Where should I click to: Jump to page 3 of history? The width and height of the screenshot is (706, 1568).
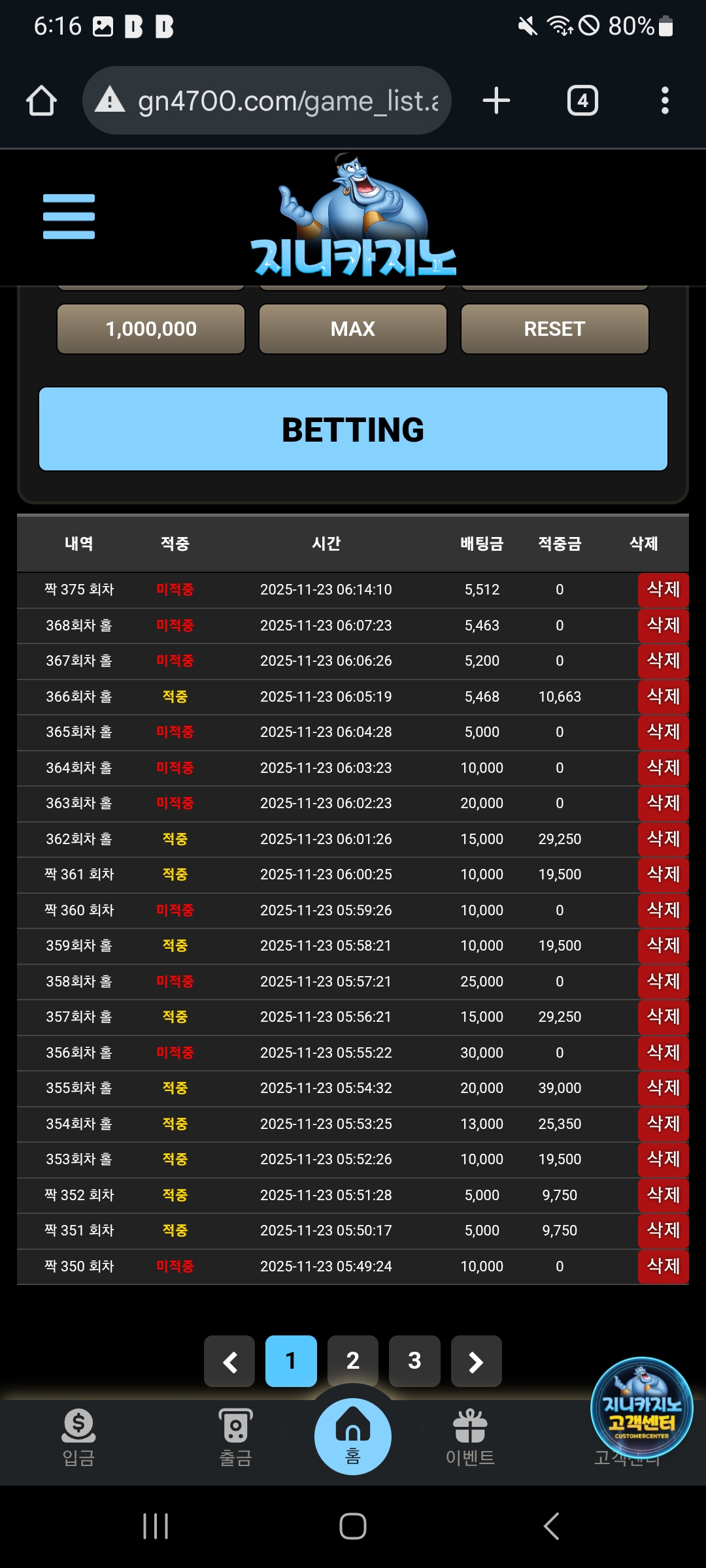tap(414, 1361)
